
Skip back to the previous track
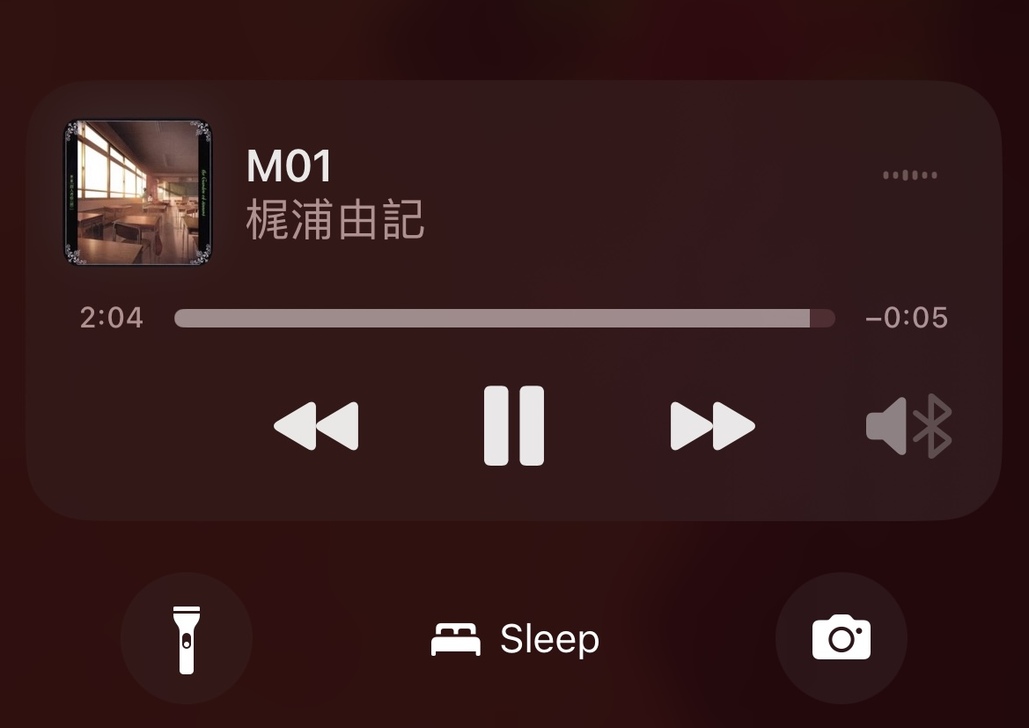[x=316, y=427]
